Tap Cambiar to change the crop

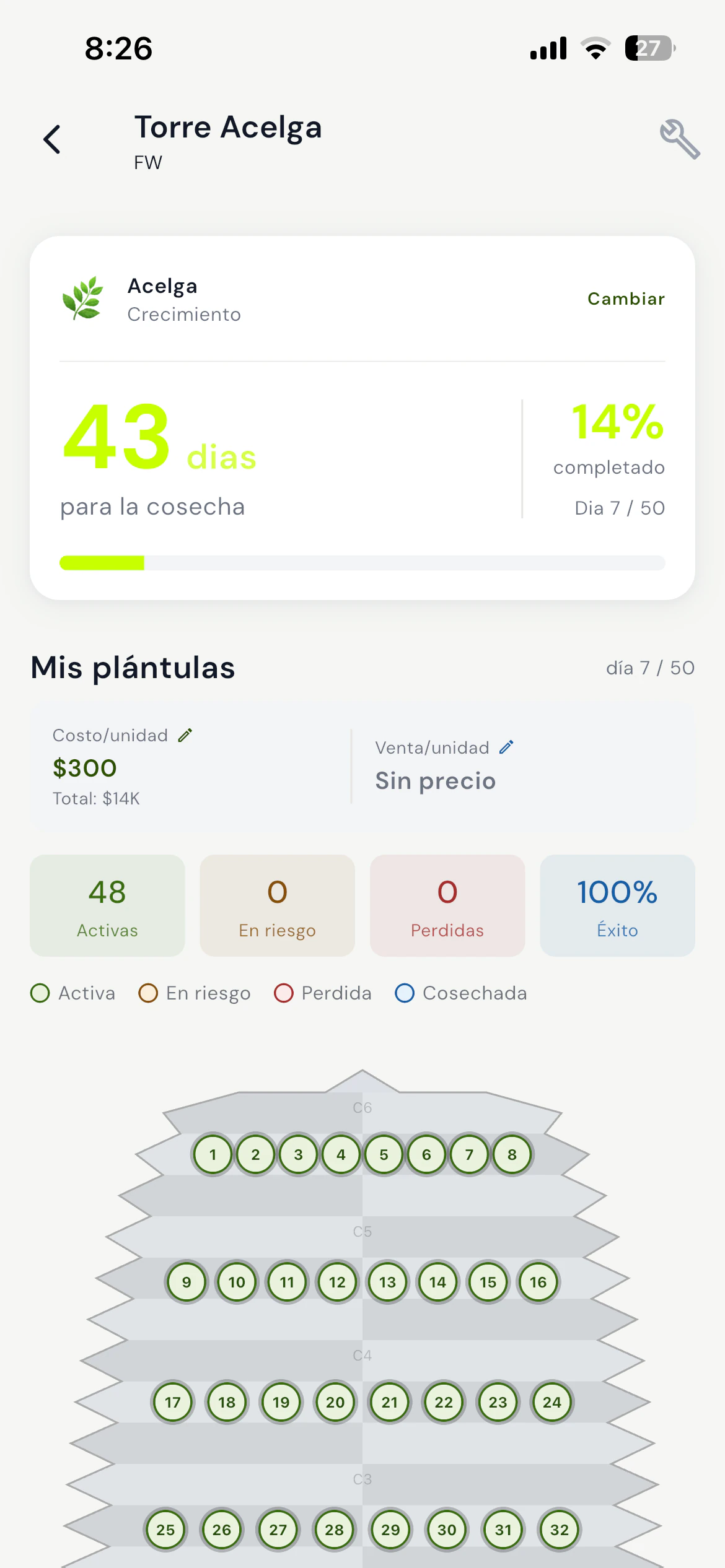[626, 299]
